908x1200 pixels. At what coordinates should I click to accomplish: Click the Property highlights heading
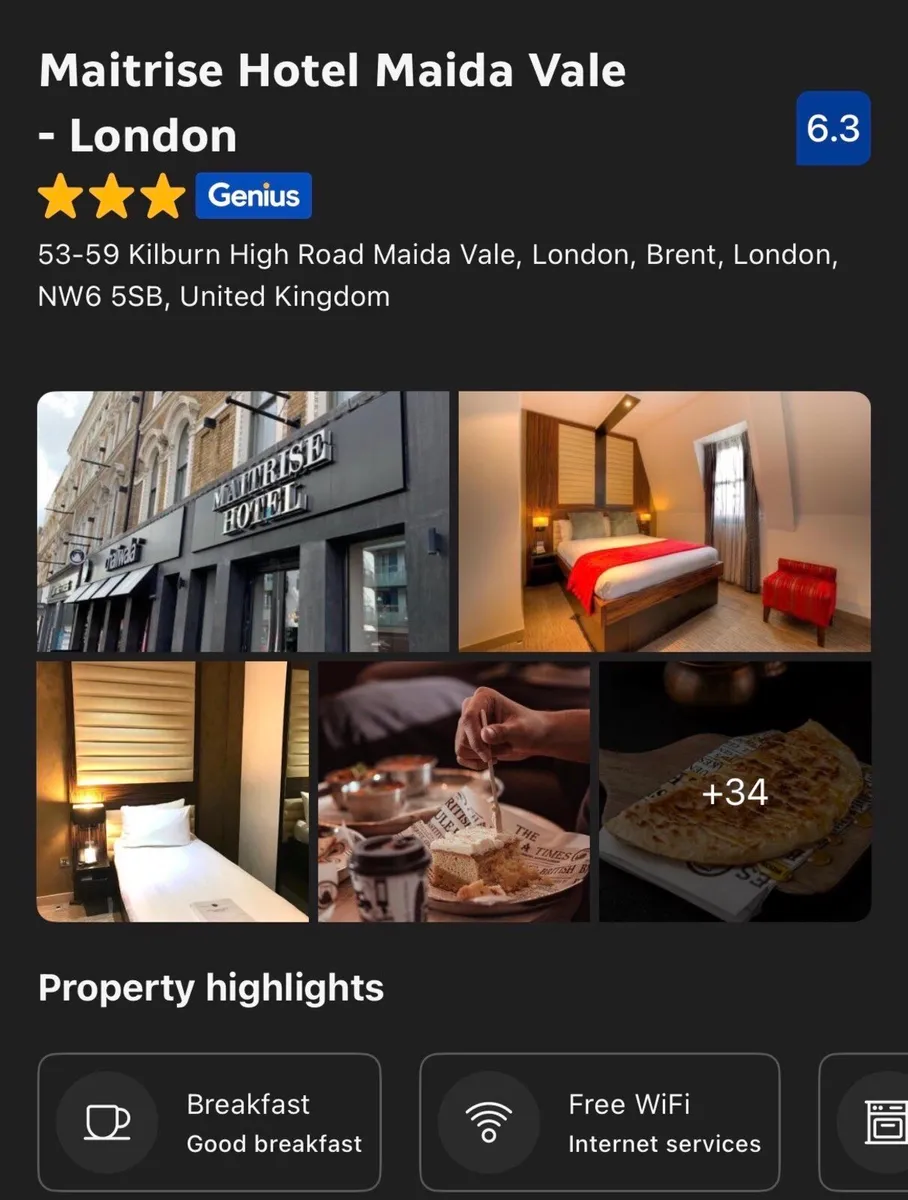[x=211, y=988]
